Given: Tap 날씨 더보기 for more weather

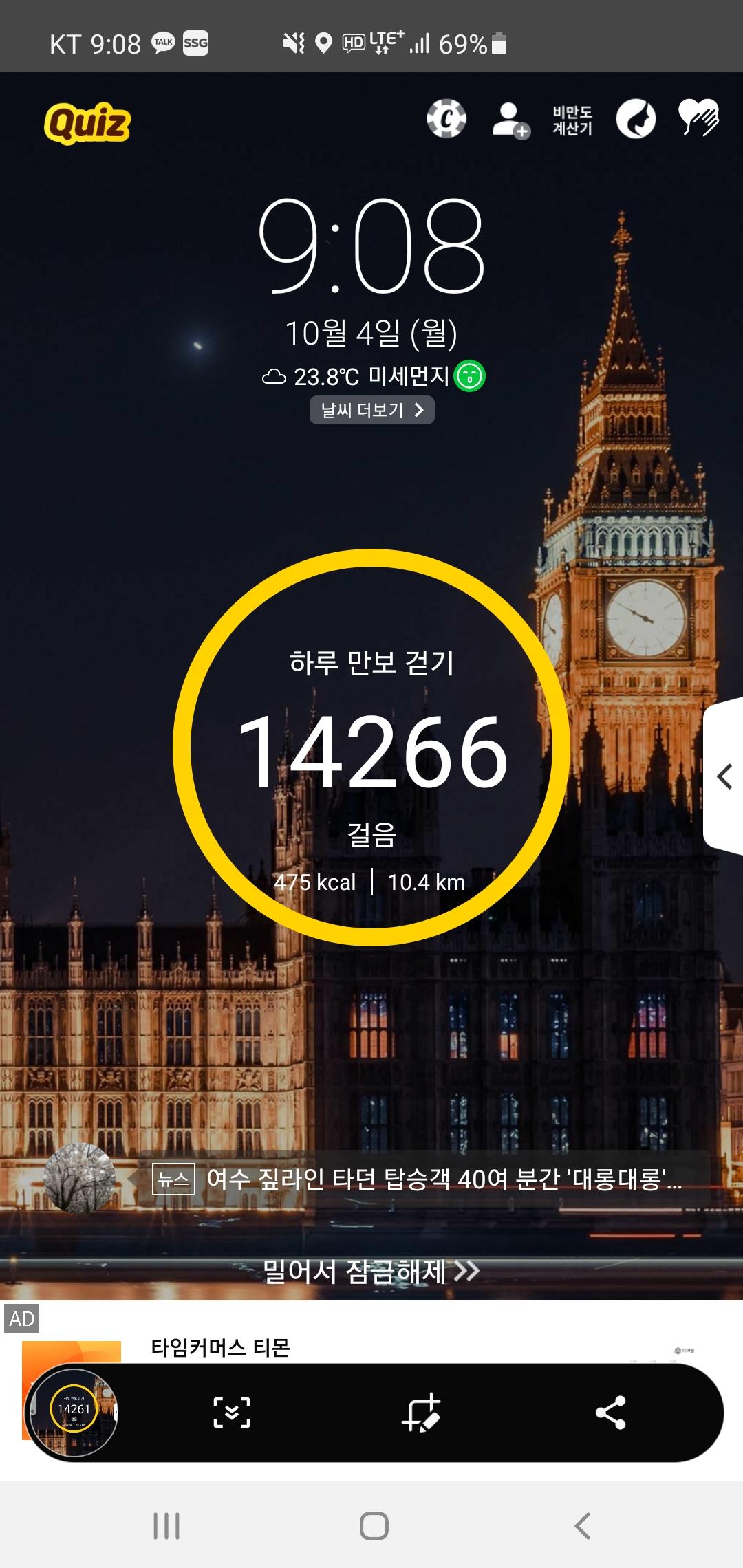Looking at the screenshot, I should 371,410.
